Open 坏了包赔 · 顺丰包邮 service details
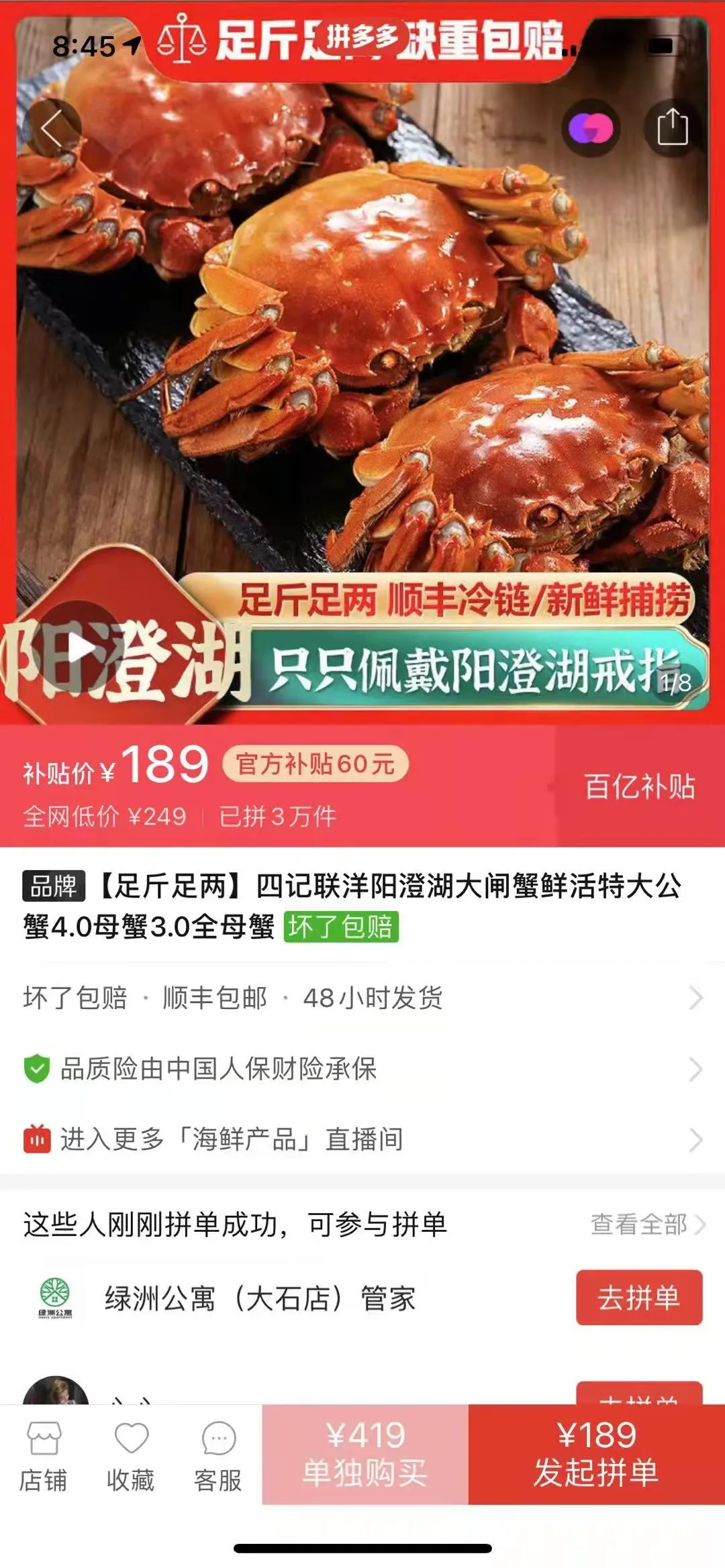 362,998
